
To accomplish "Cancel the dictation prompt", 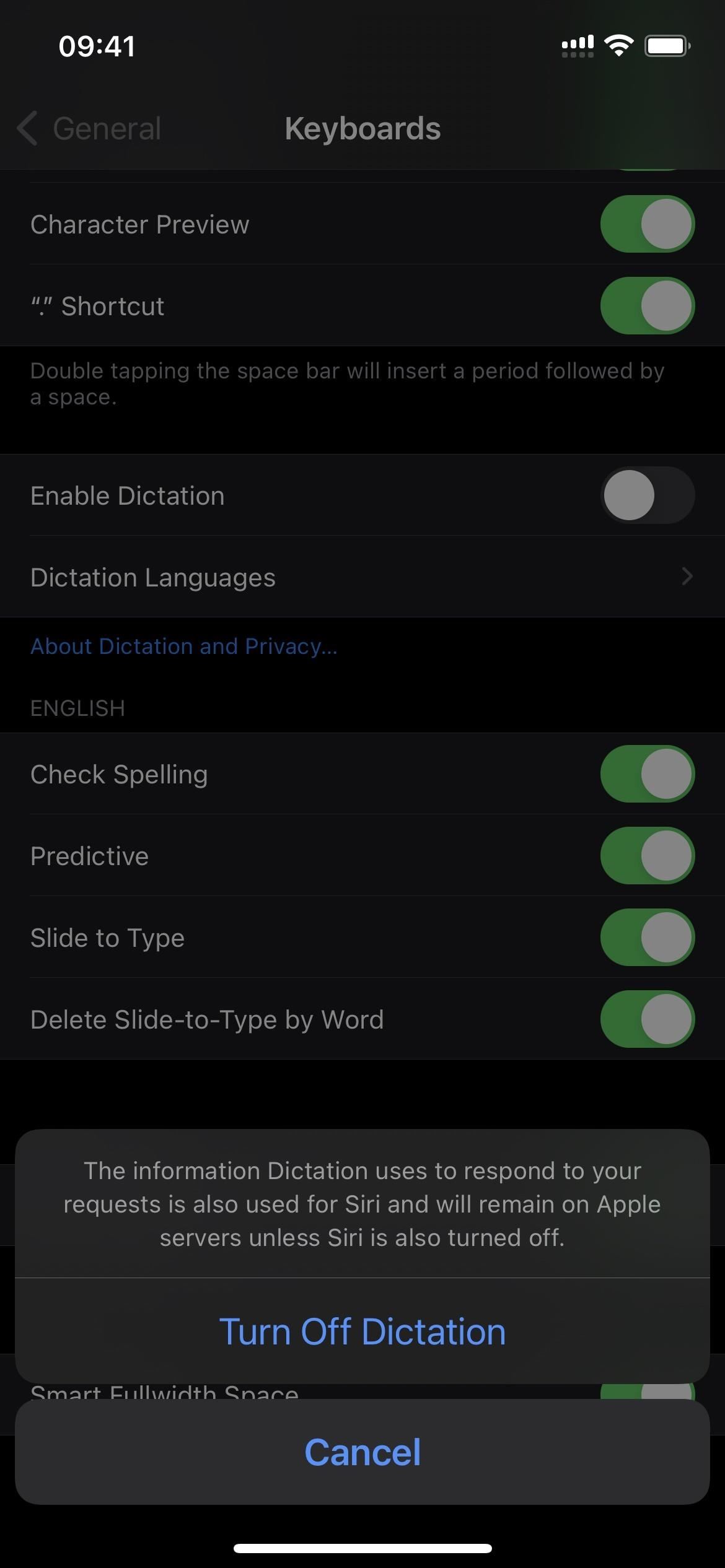I will tap(362, 1453).
